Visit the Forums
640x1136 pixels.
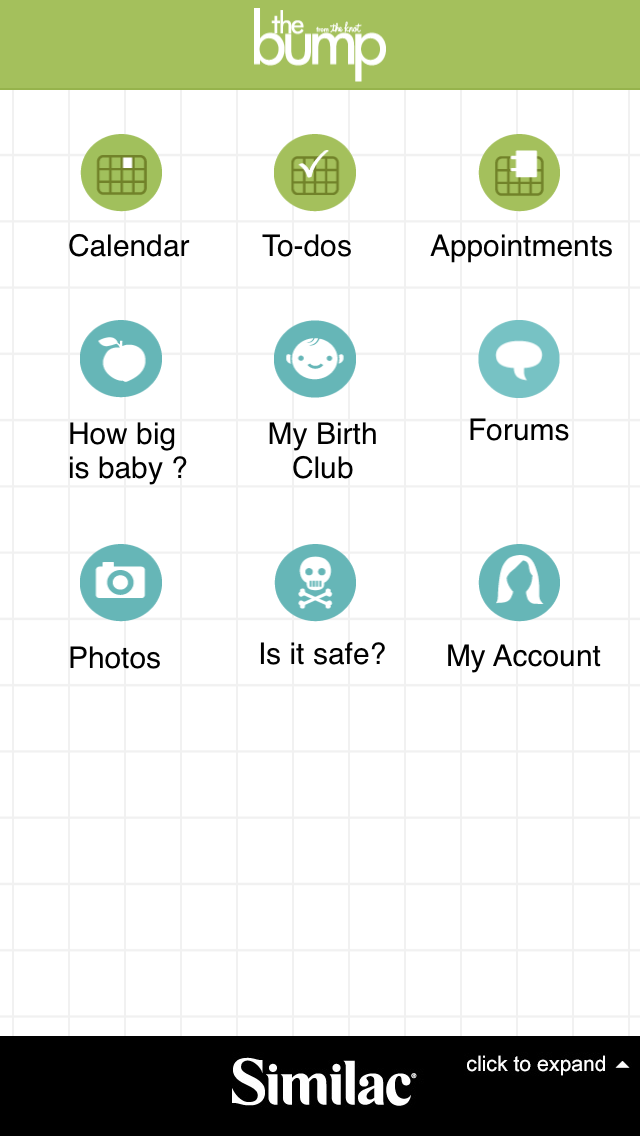point(519,360)
